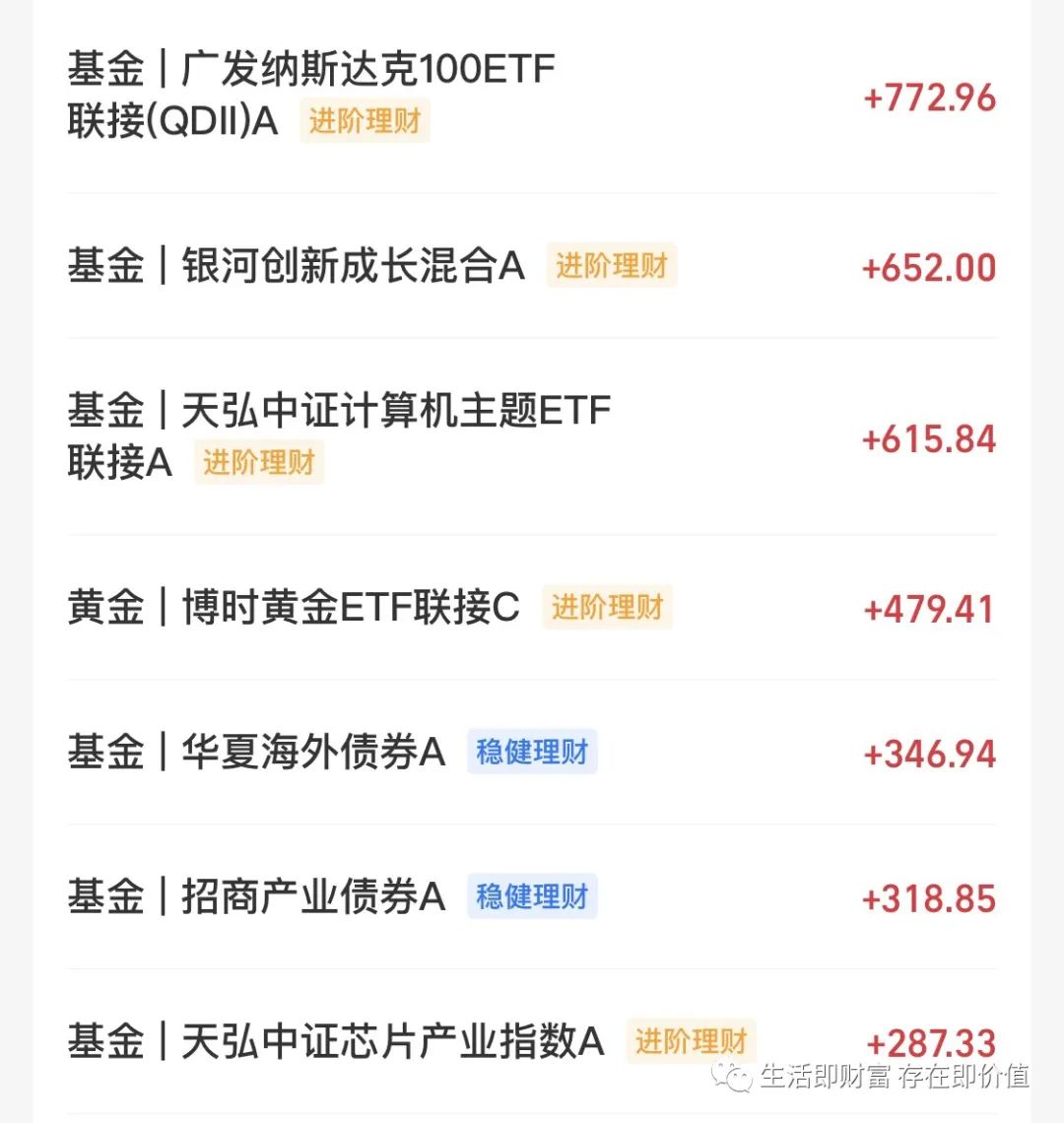Click the +287.33 return at list bottom

coord(927,1042)
